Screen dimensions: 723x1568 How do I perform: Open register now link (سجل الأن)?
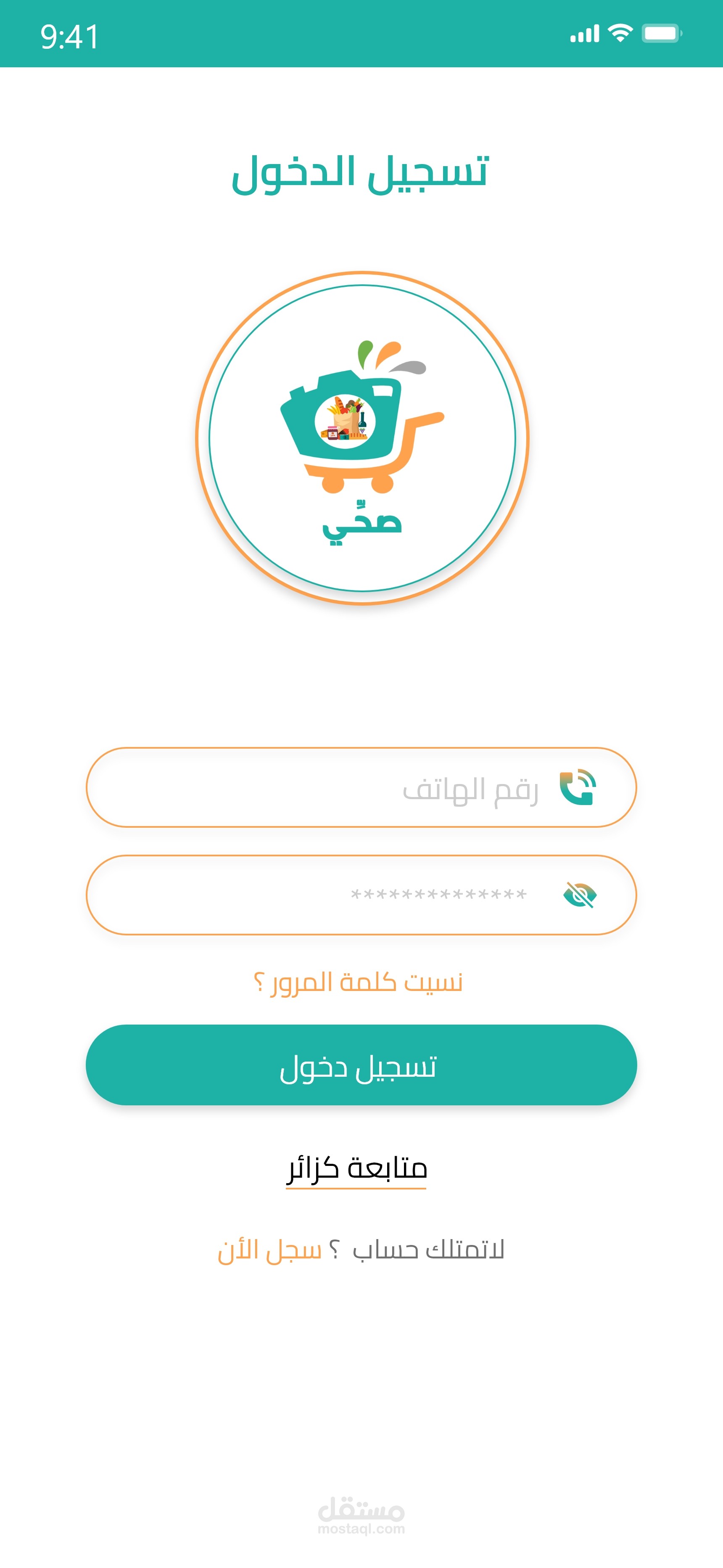pyautogui.click(x=269, y=1250)
